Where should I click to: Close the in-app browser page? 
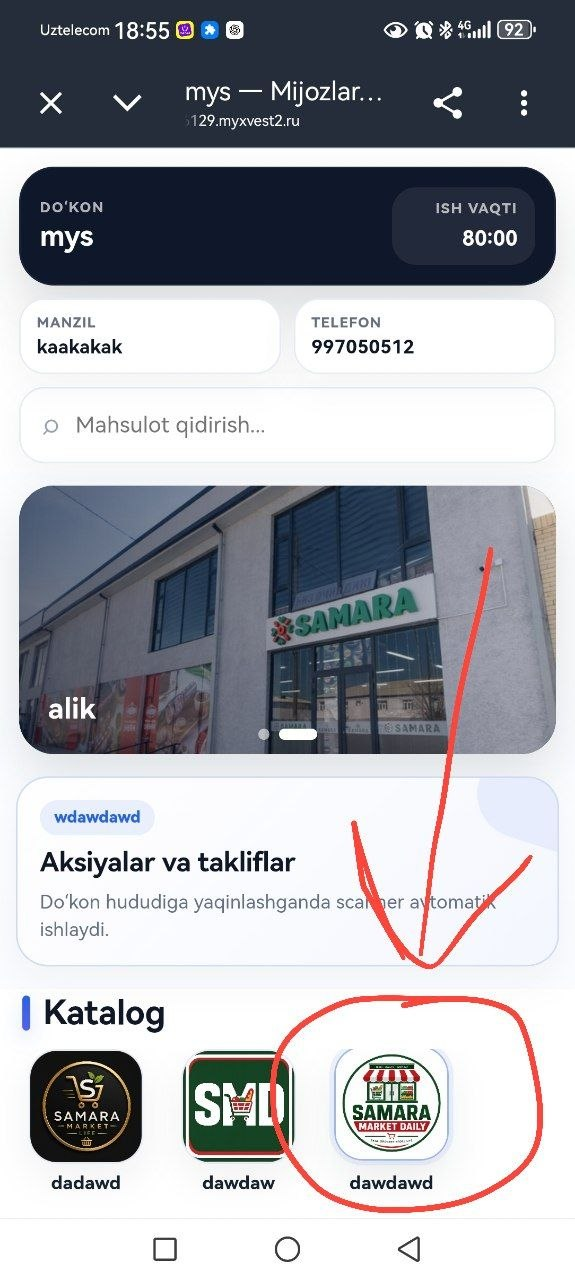pos(51,103)
